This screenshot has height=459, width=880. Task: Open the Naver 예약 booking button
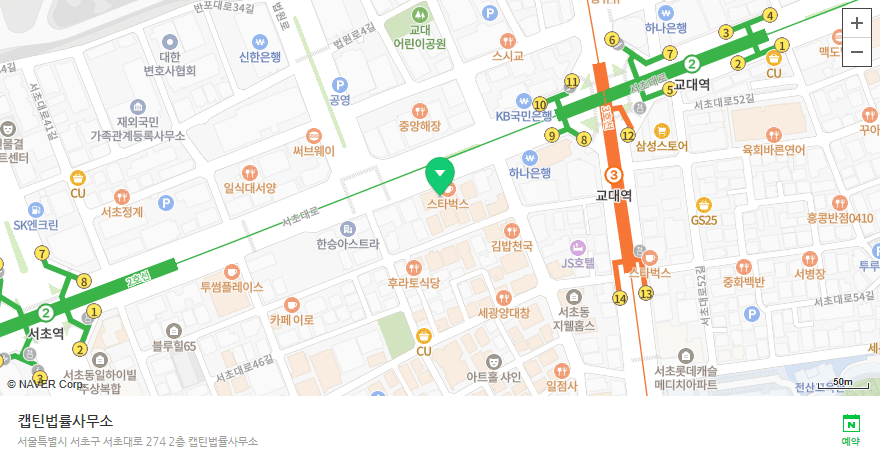coord(851,430)
